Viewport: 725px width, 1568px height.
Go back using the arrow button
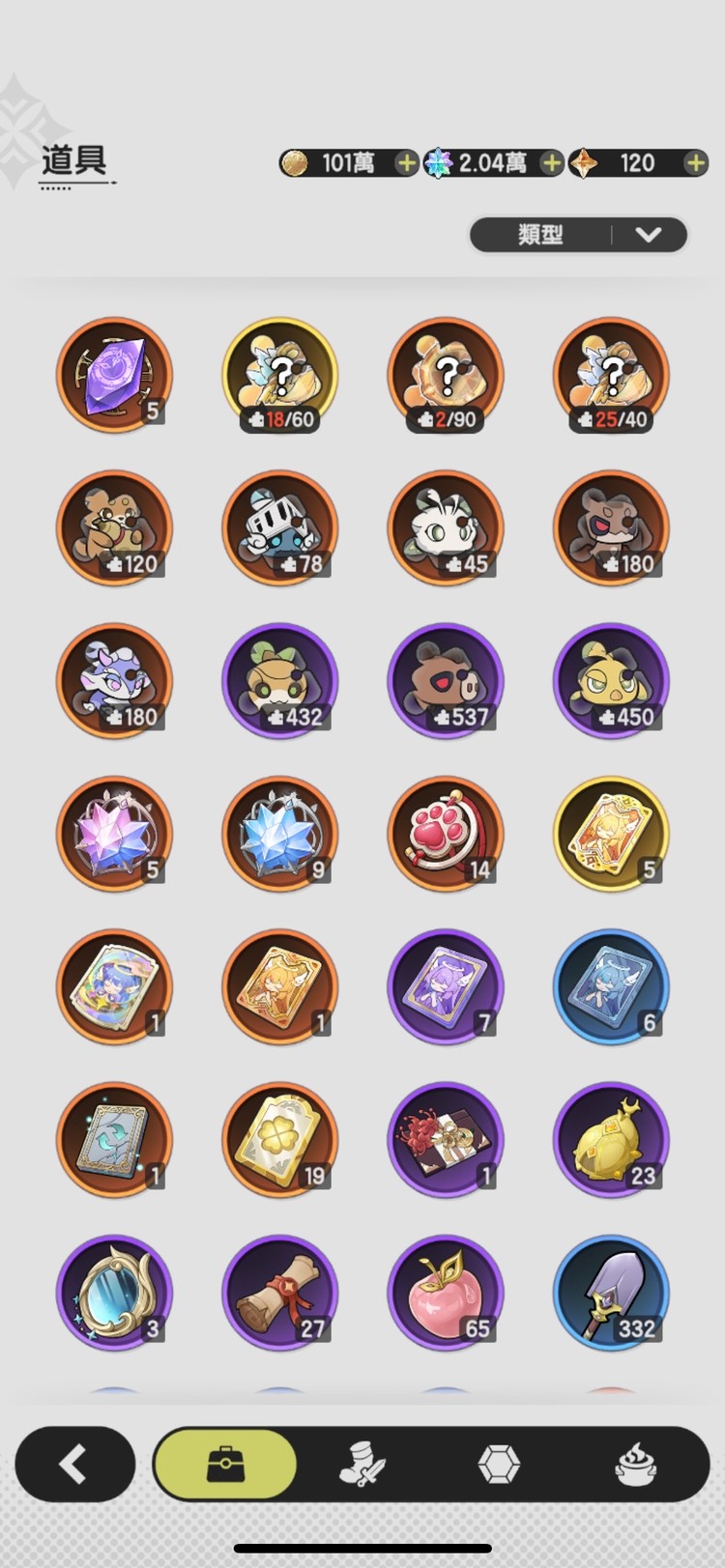pos(74,1464)
